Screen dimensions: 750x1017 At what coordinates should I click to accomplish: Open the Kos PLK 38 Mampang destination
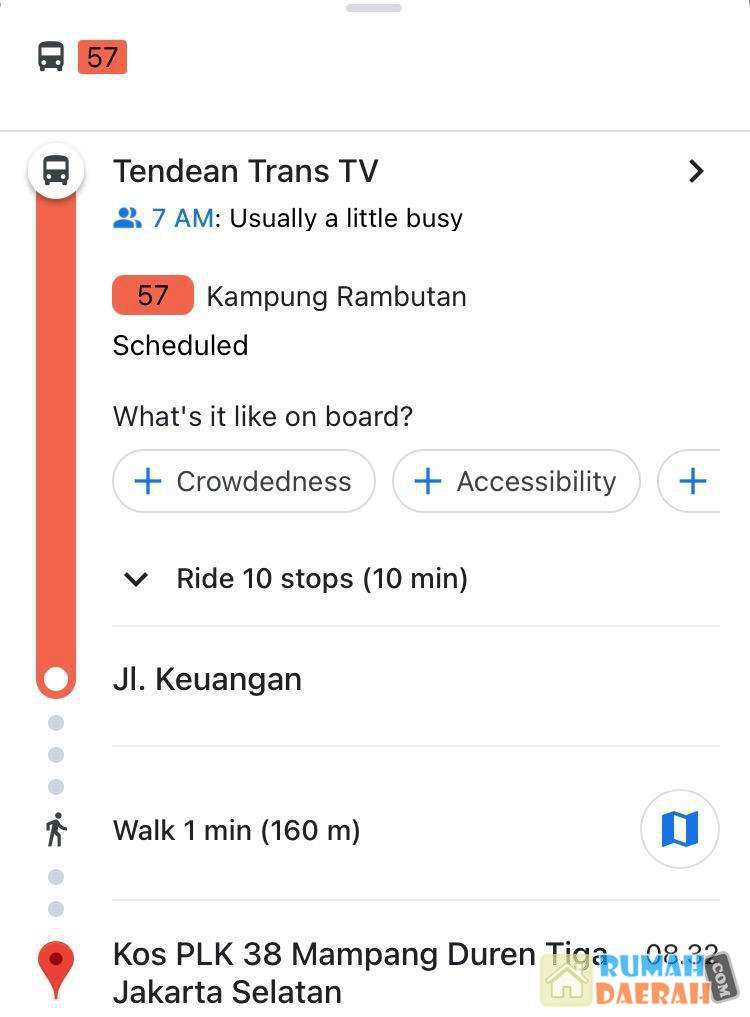tap(358, 973)
